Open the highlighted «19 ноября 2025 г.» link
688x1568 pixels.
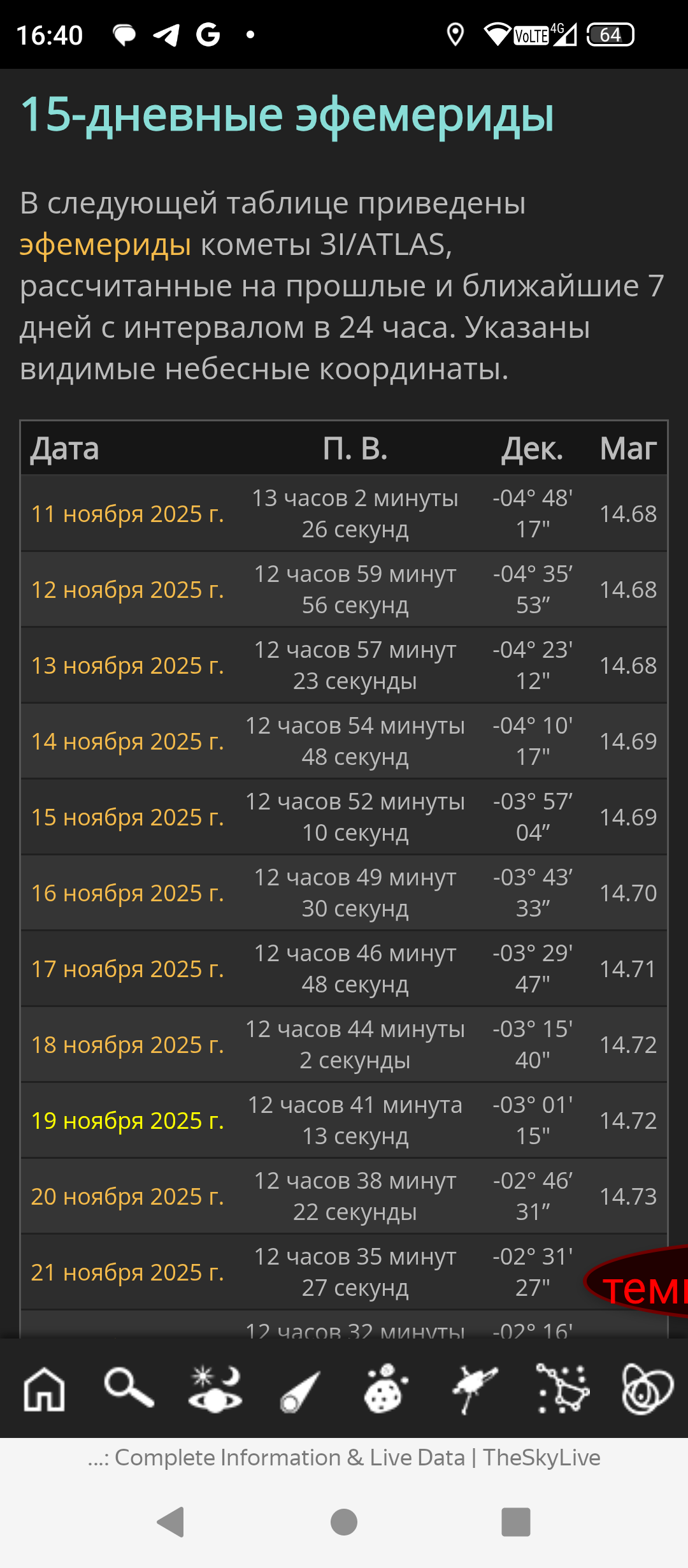(x=127, y=1121)
